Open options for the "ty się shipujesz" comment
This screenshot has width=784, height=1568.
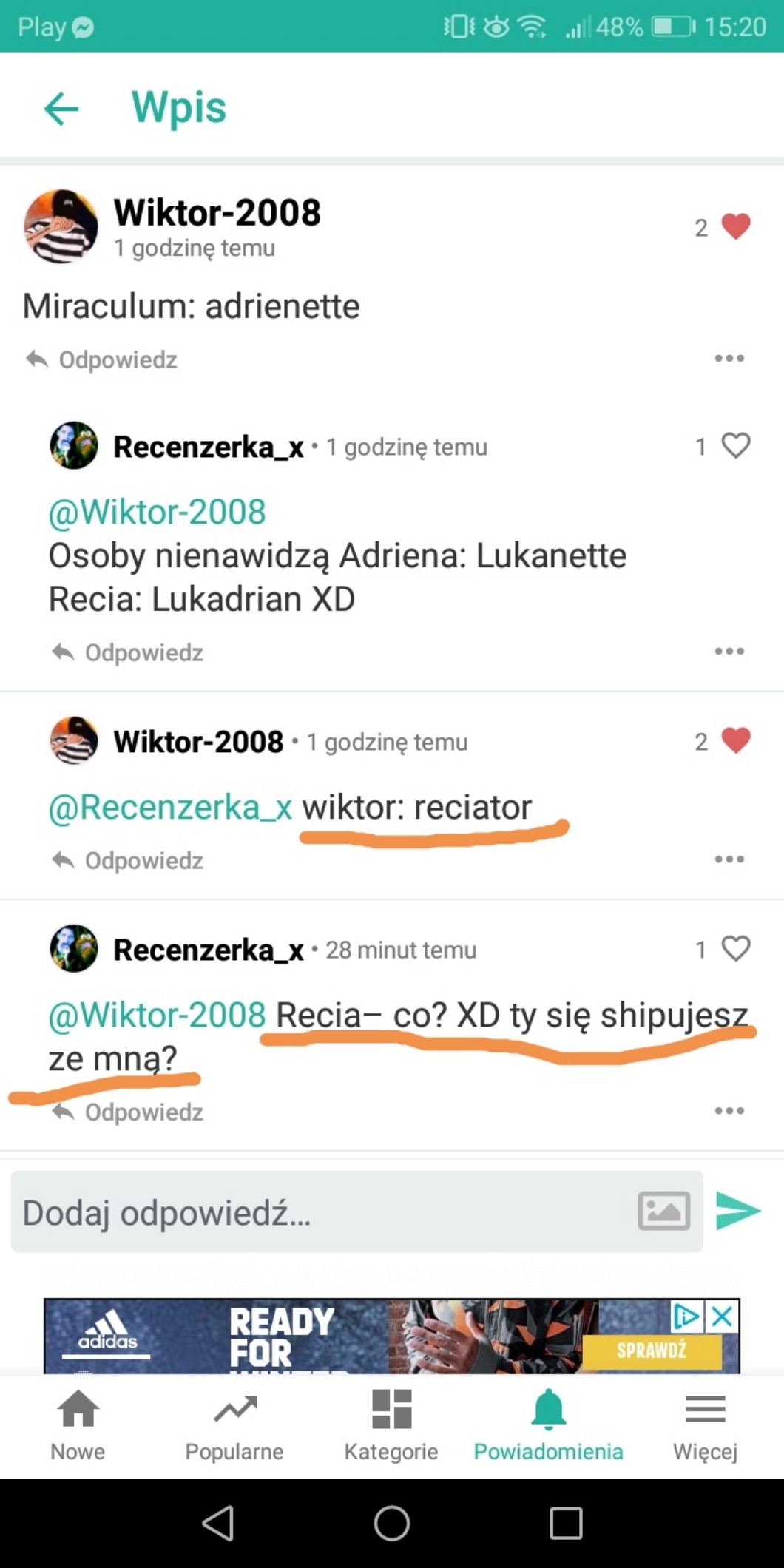(x=729, y=1111)
